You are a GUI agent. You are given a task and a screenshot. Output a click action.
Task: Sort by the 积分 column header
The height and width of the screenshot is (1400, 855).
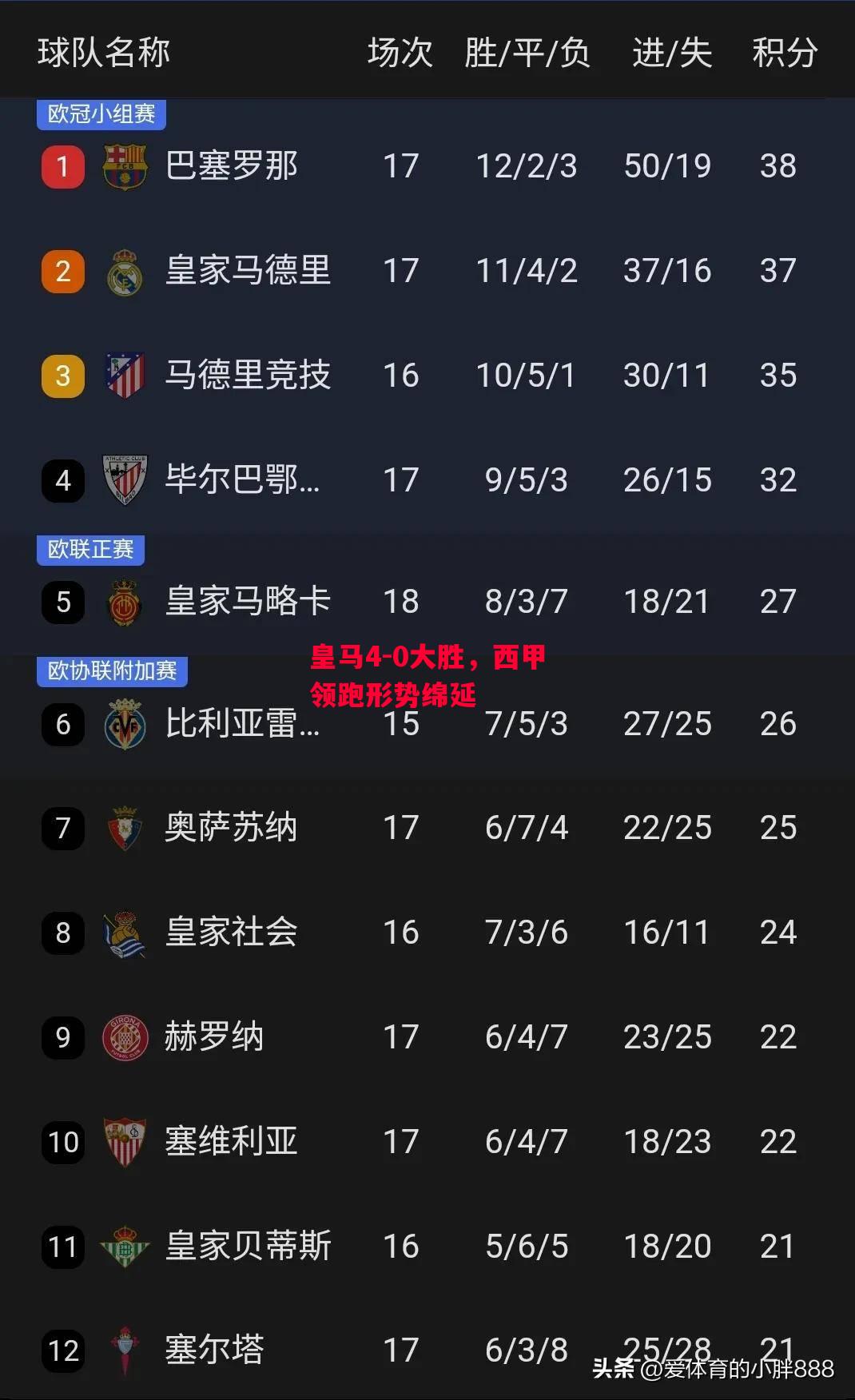tap(783, 54)
